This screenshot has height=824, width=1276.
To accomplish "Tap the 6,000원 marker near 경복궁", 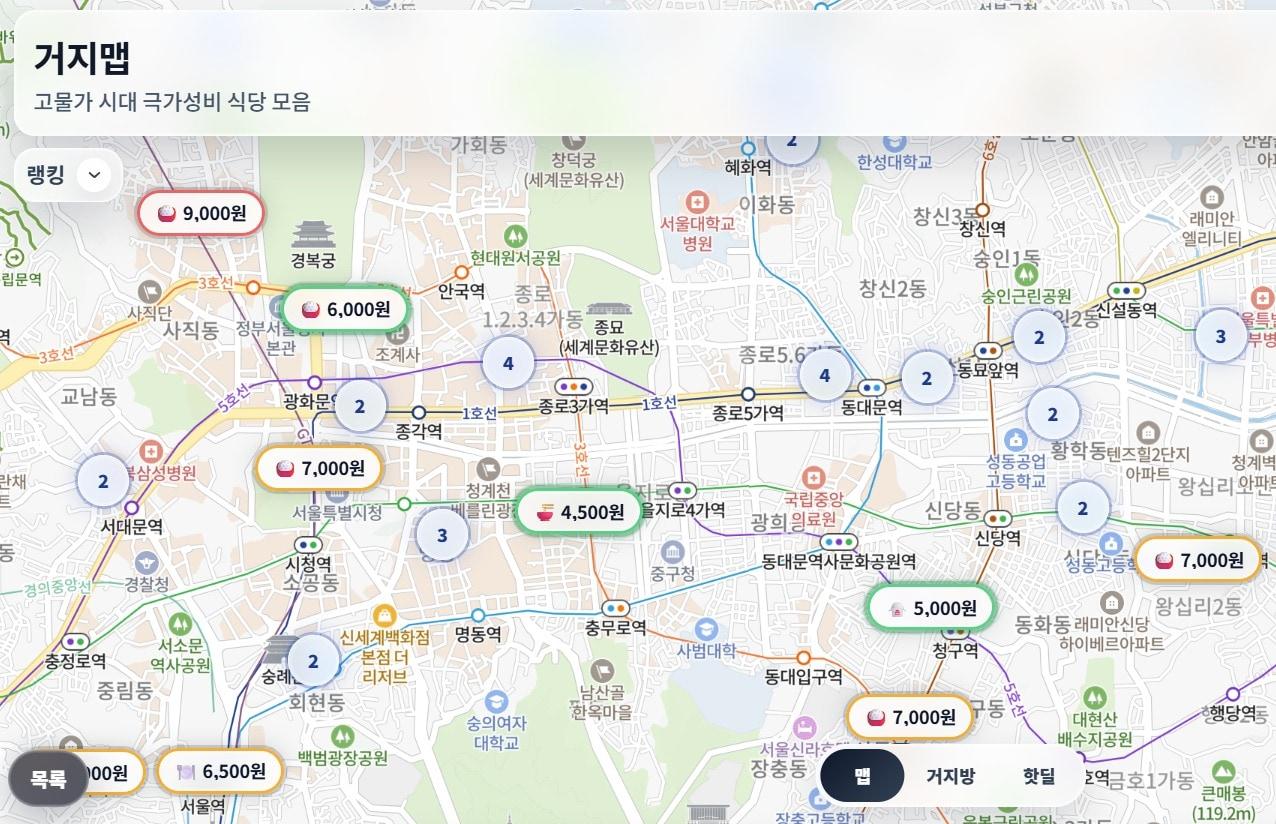I will 346,309.
